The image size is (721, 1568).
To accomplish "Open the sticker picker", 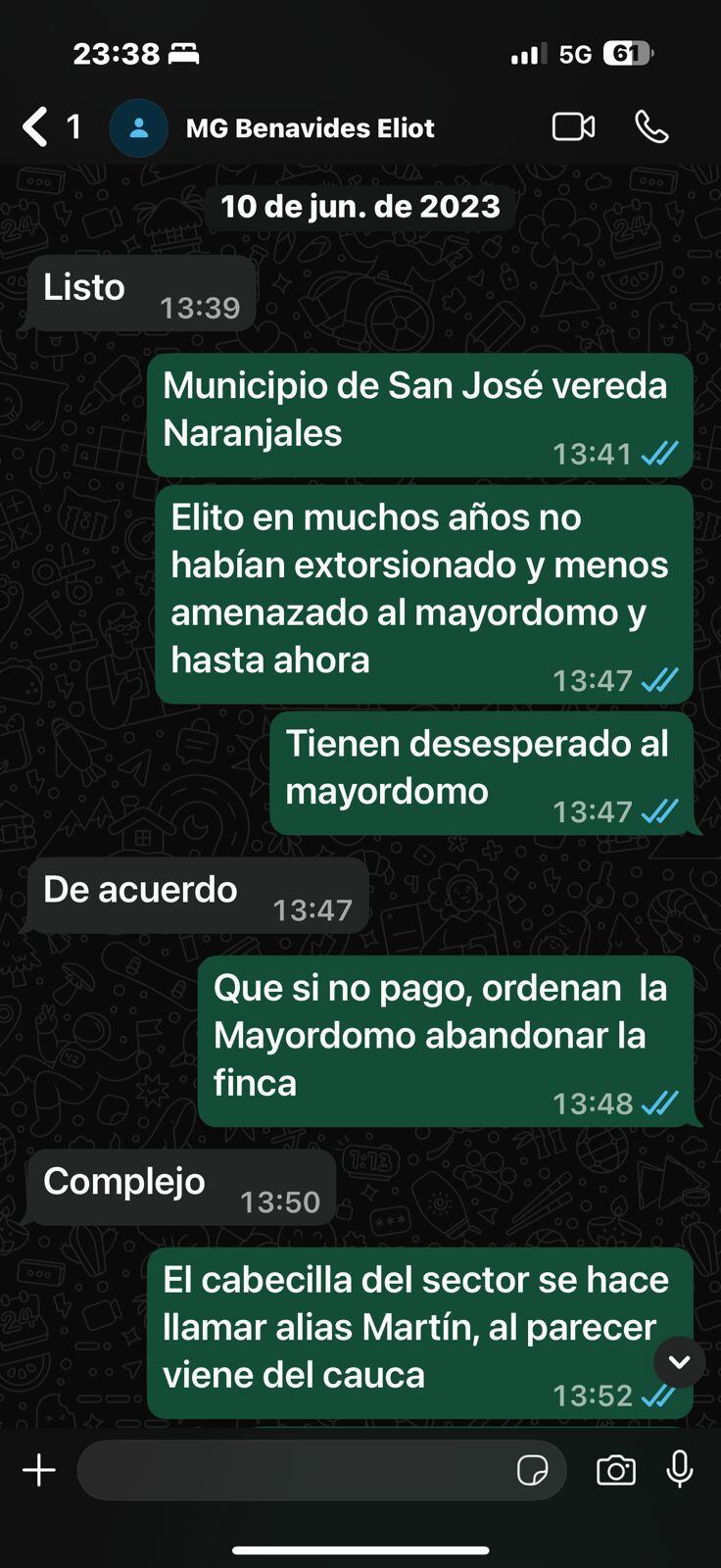I will point(532,1470).
